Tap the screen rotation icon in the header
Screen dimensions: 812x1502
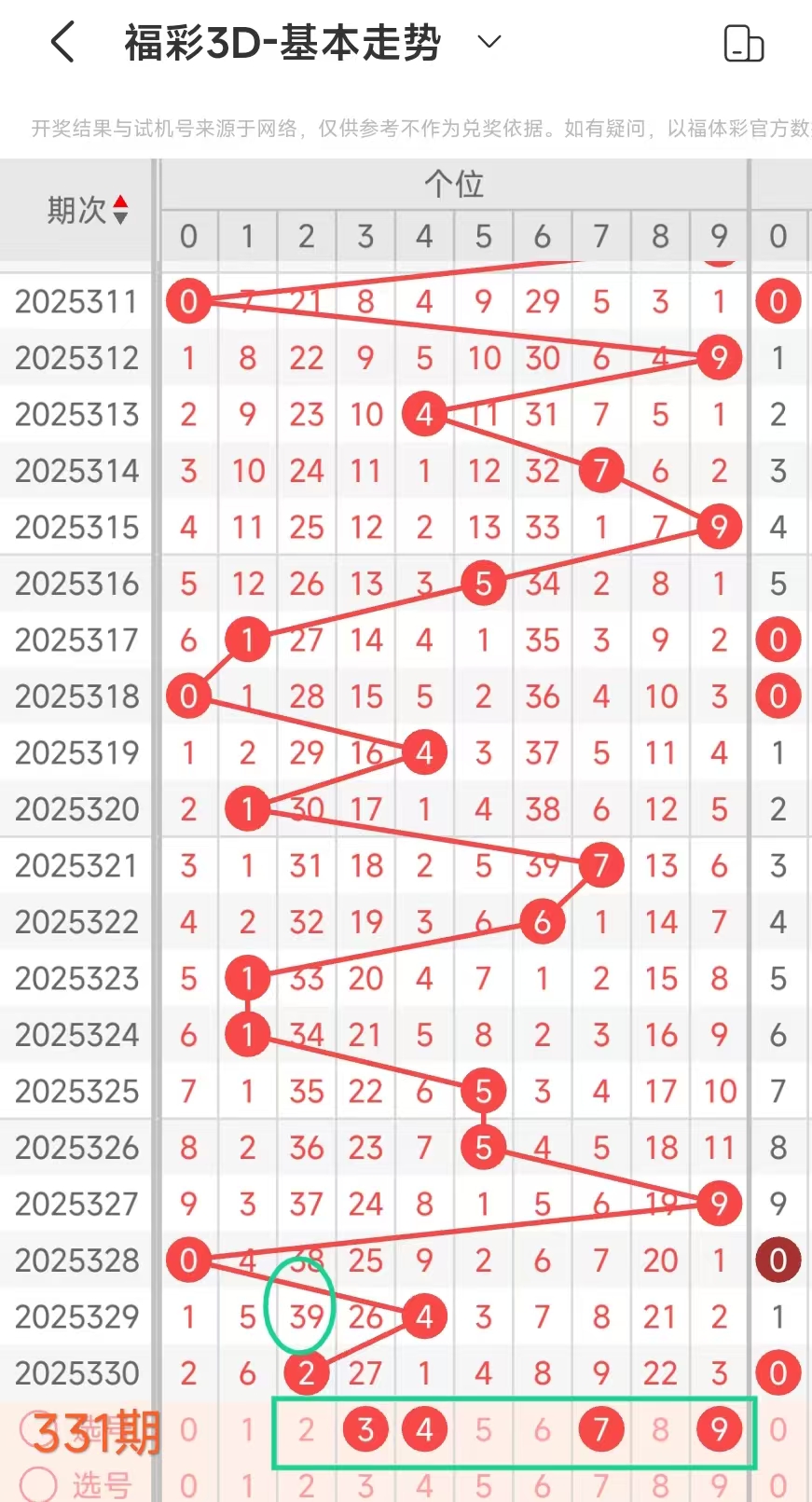point(744,43)
